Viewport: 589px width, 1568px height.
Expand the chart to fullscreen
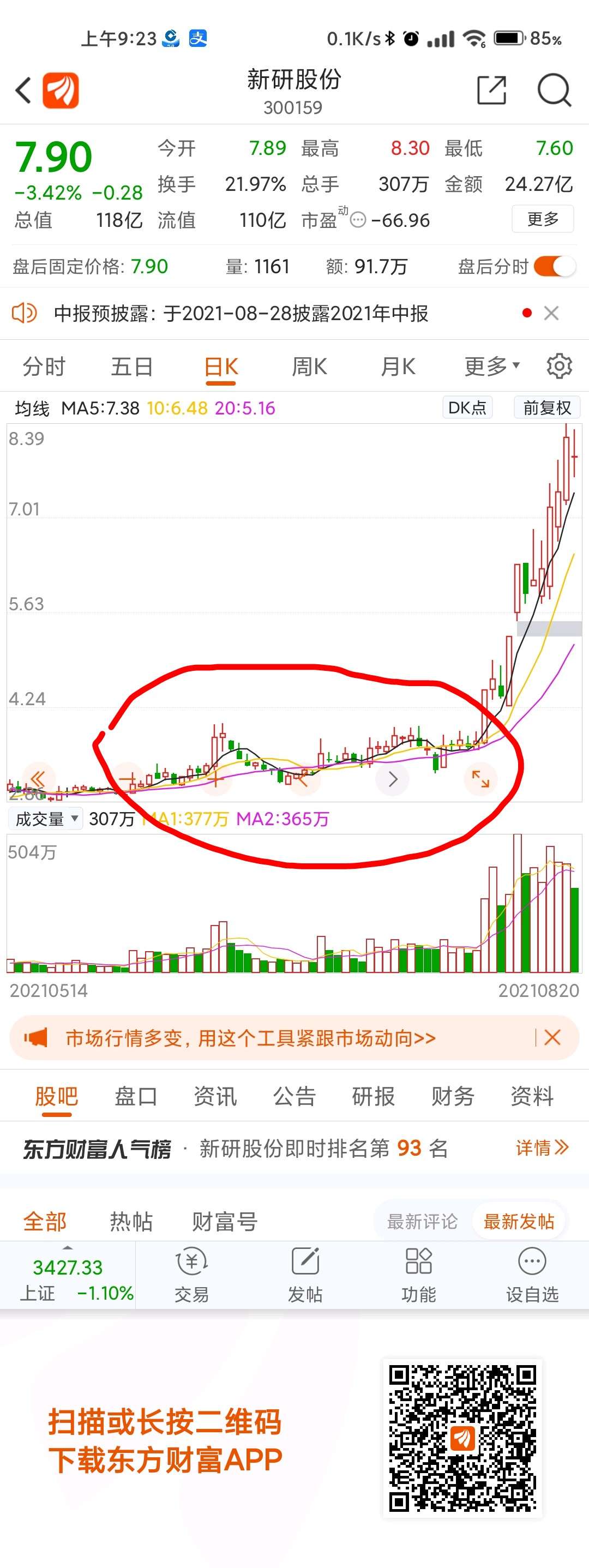coord(480,778)
